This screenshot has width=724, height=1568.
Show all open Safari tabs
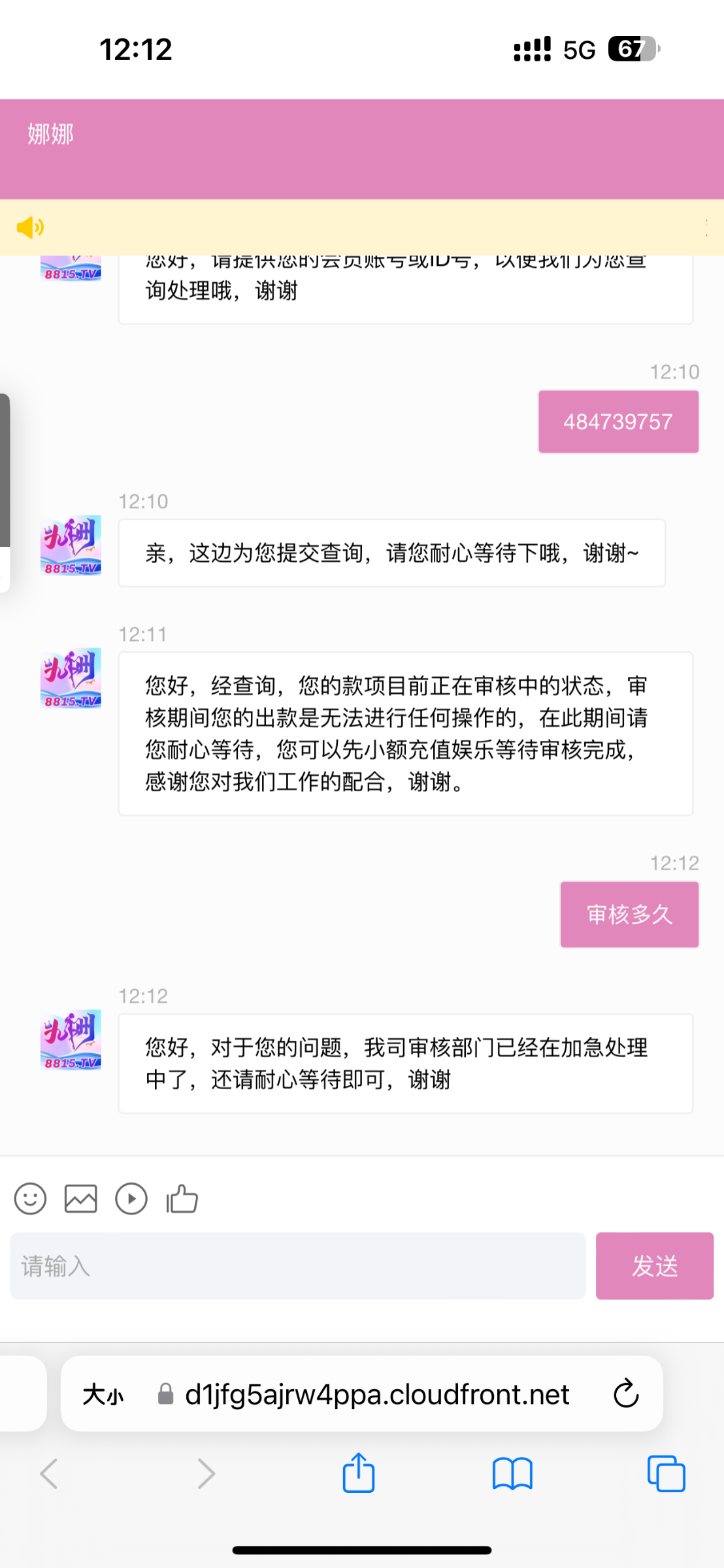[666, 1474]
